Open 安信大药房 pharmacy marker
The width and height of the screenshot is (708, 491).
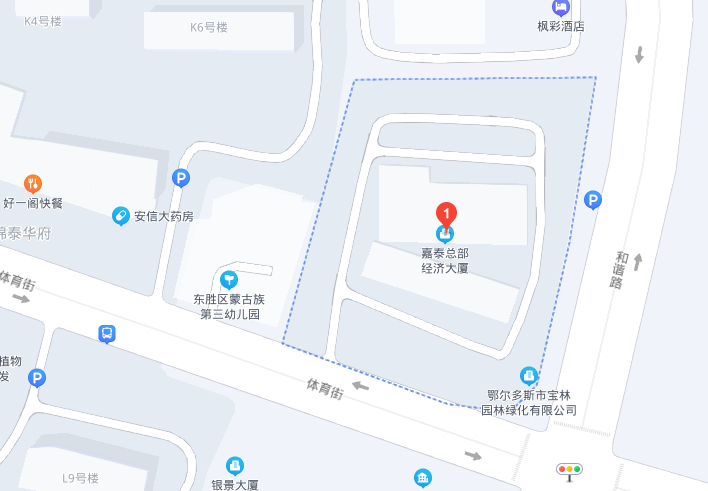(121, 215)
